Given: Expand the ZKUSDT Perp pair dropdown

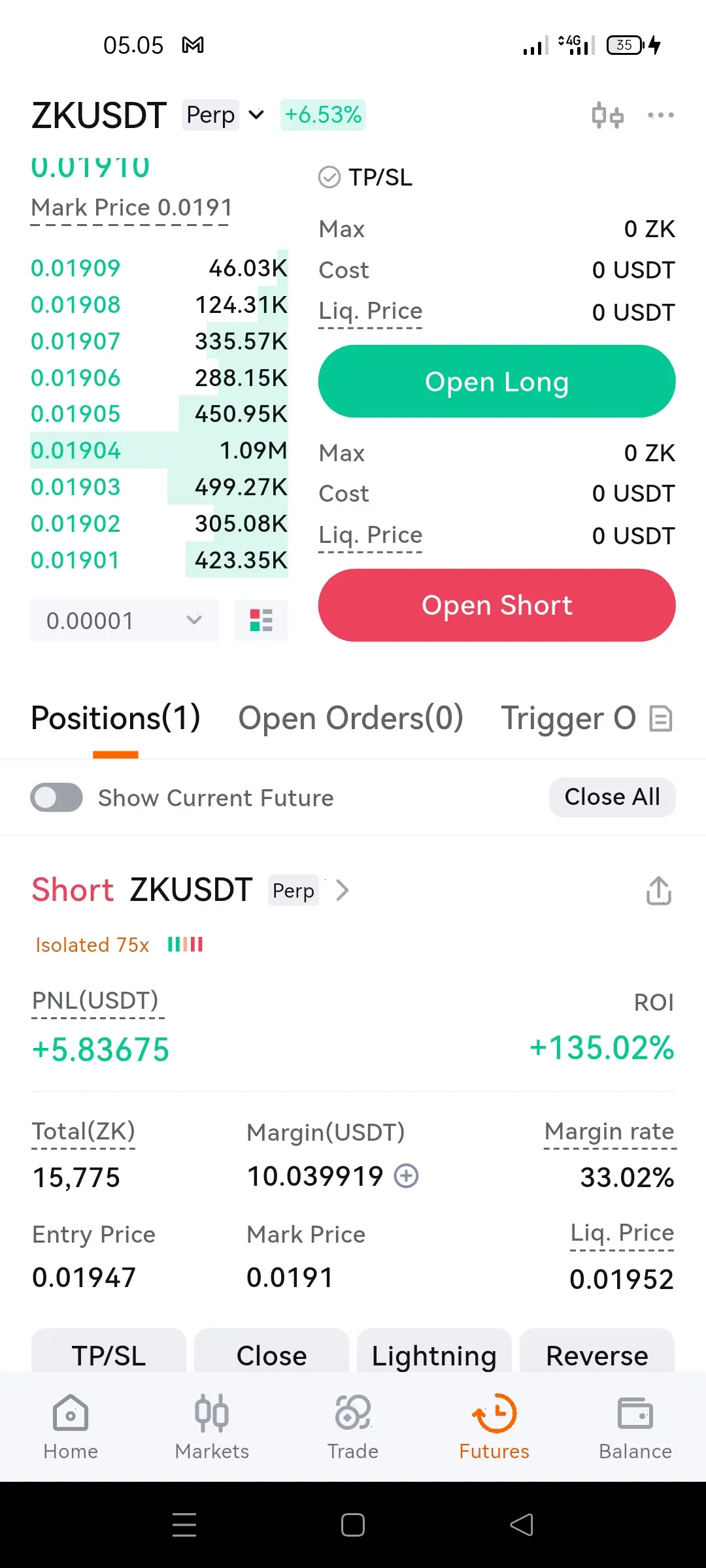Looking at the screenshot, I should [x=256, y=115].
